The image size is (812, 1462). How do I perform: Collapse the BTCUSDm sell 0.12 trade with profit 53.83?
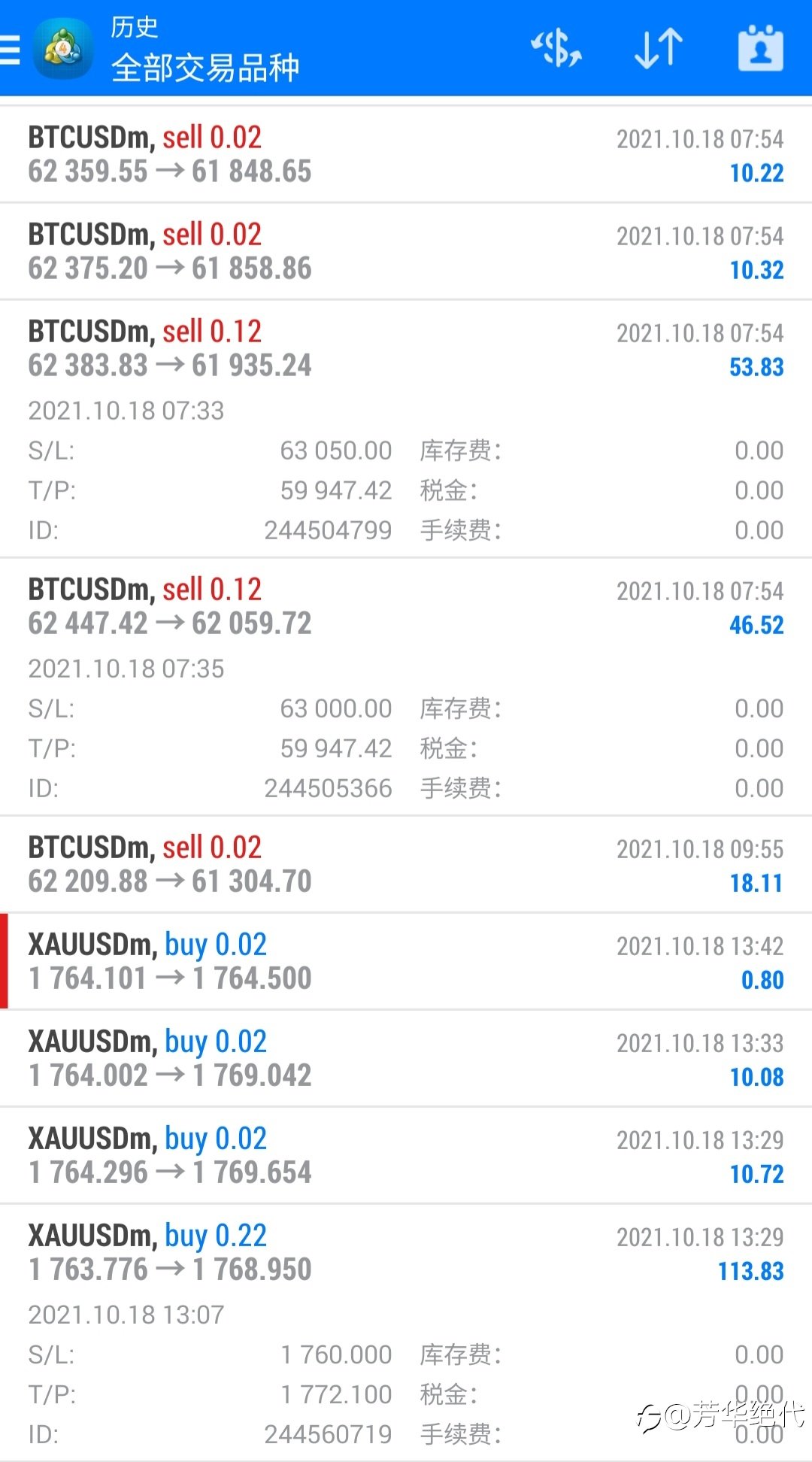pyautogui.click(x=406, y=429)
